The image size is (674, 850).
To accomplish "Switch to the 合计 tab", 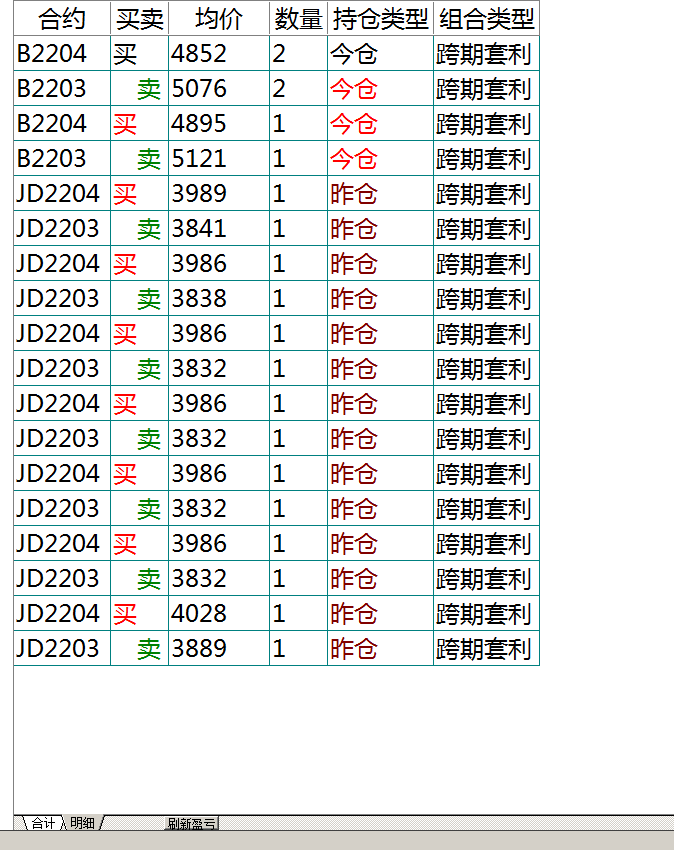I will (x=42, y=823).
